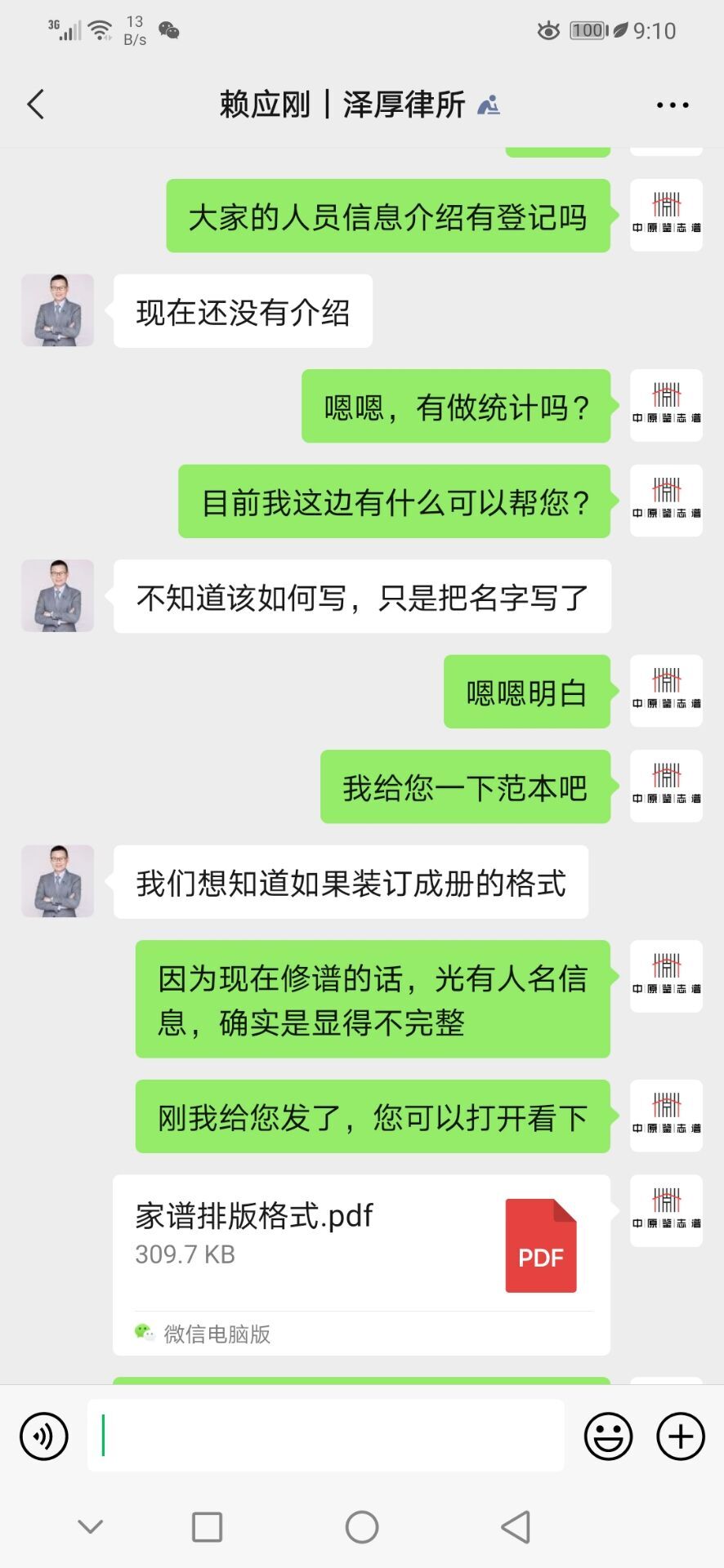Open own avatar beside 嗯嗯明白
Image resolution: width=724 pixels, height=1568 pixels.
(x=666, y=691)
